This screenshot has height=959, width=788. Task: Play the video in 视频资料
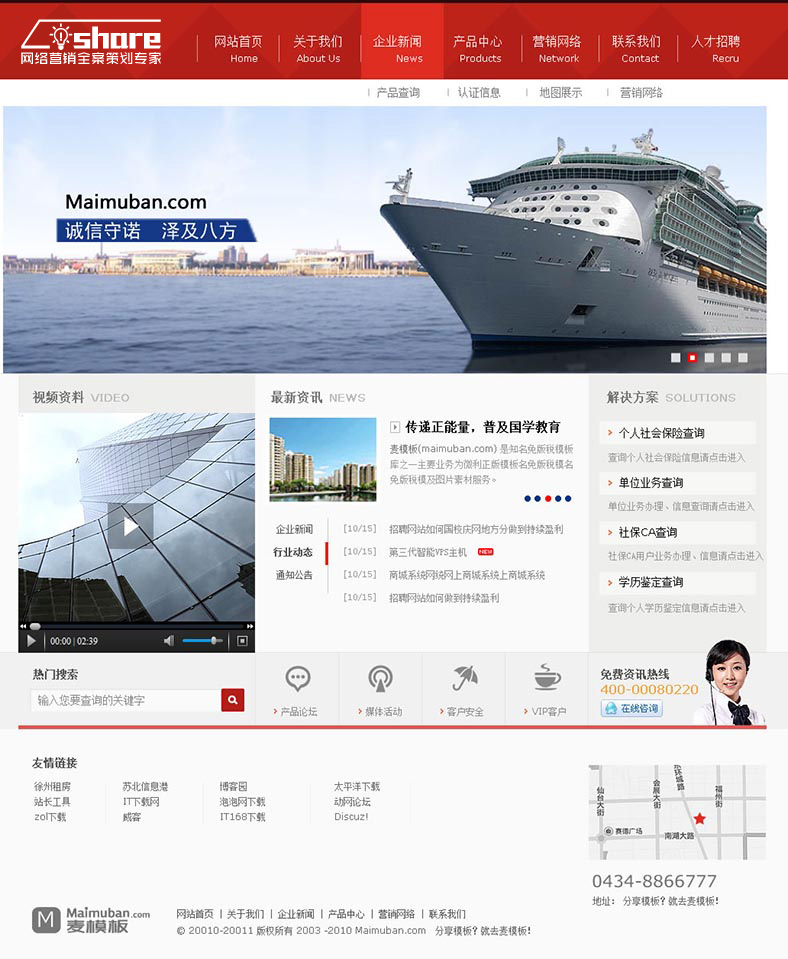pos(130,525)
